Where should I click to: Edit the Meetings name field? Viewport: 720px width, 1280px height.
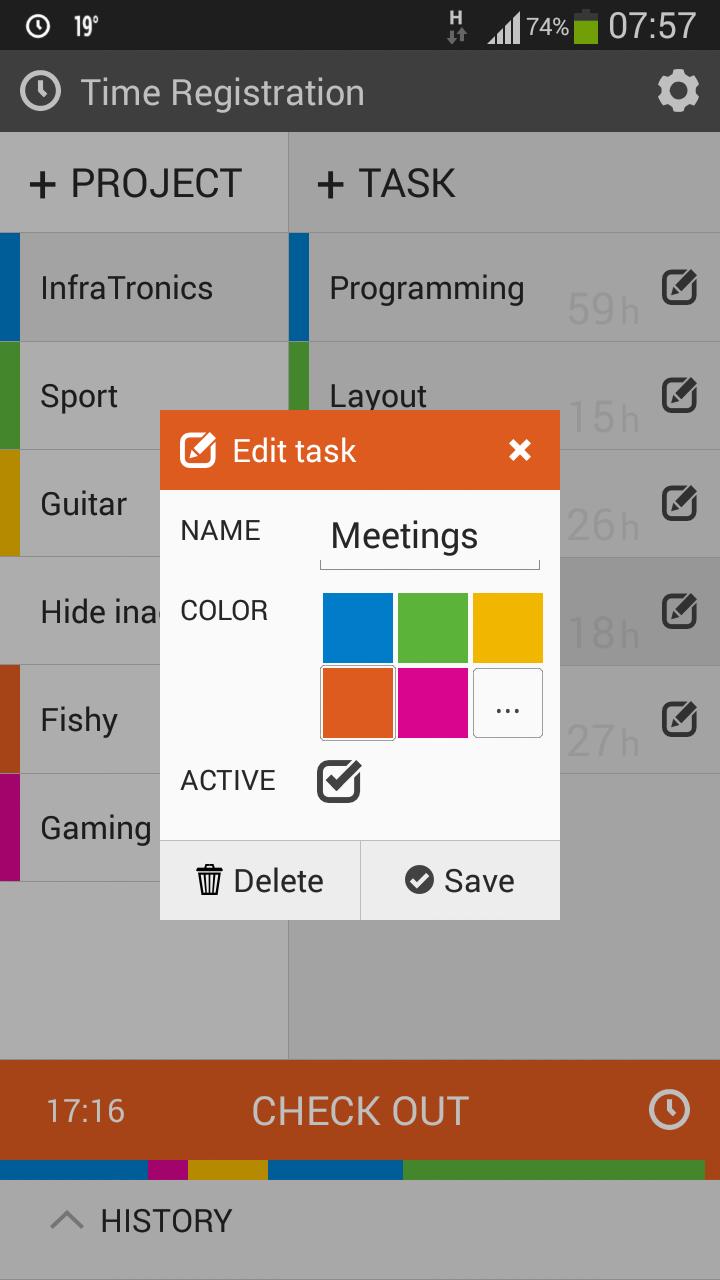[x=430, y=537]
